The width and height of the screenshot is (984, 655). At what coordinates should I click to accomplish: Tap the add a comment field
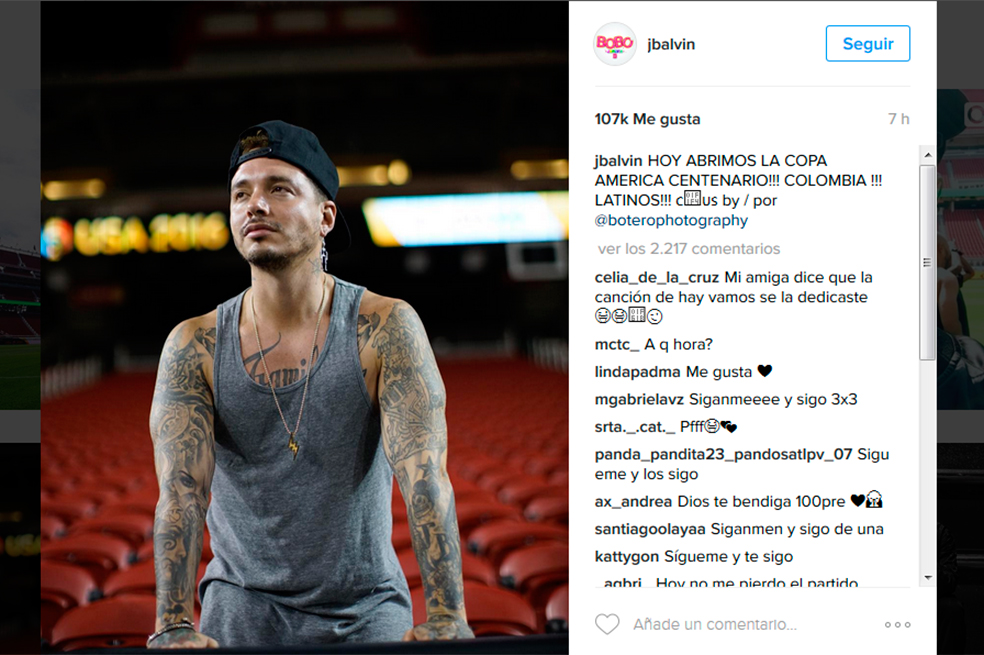click(x=715, y=625)
